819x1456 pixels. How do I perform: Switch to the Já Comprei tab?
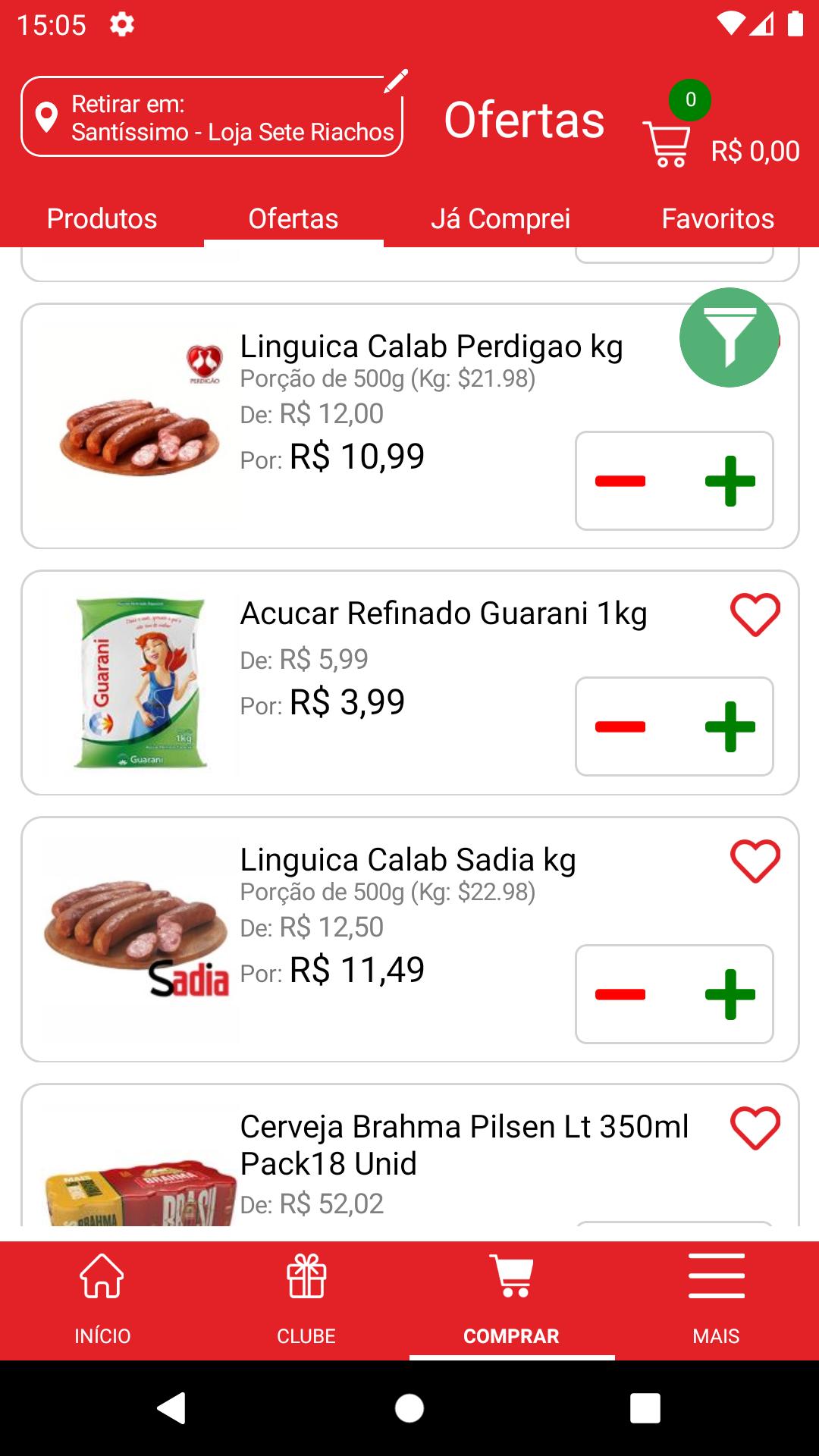click(500, 218)
